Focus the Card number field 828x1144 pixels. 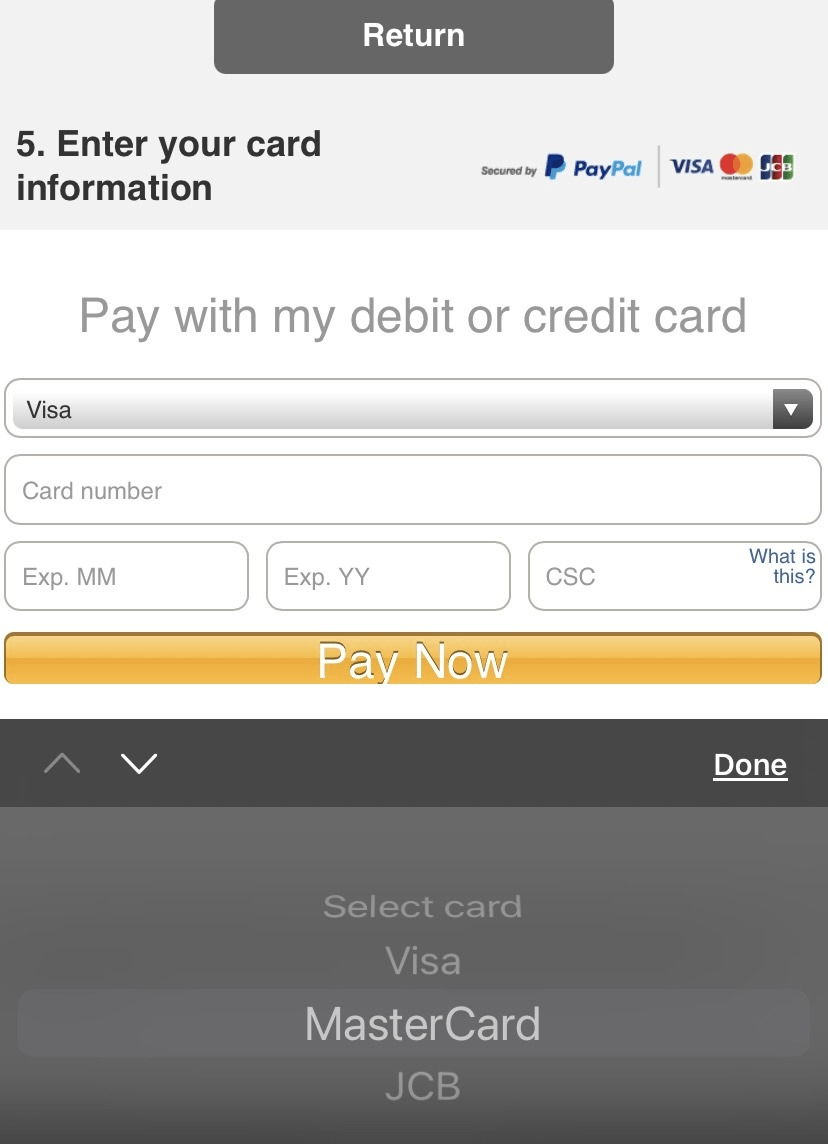point(413,490)
